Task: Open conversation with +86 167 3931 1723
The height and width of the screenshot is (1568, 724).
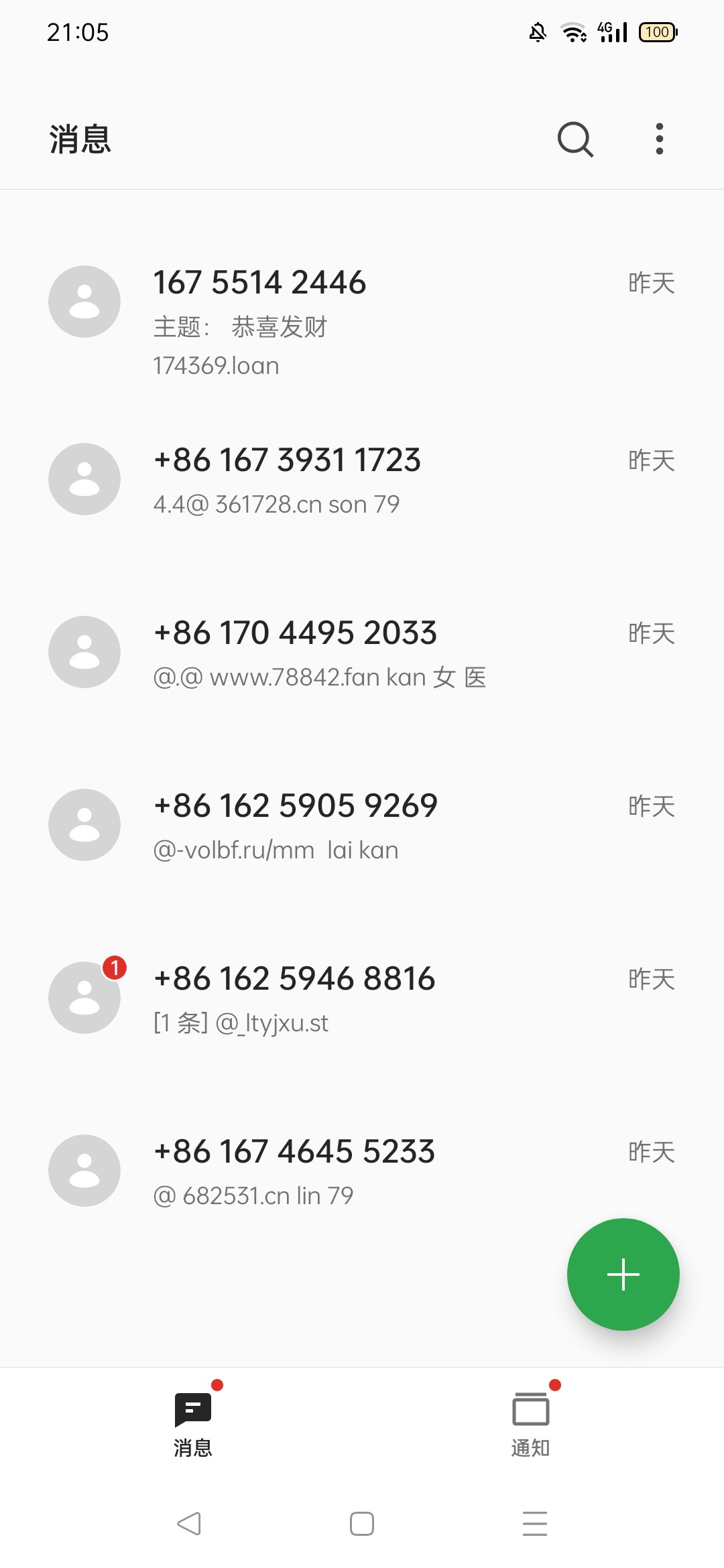Action: tap(362, 479)
